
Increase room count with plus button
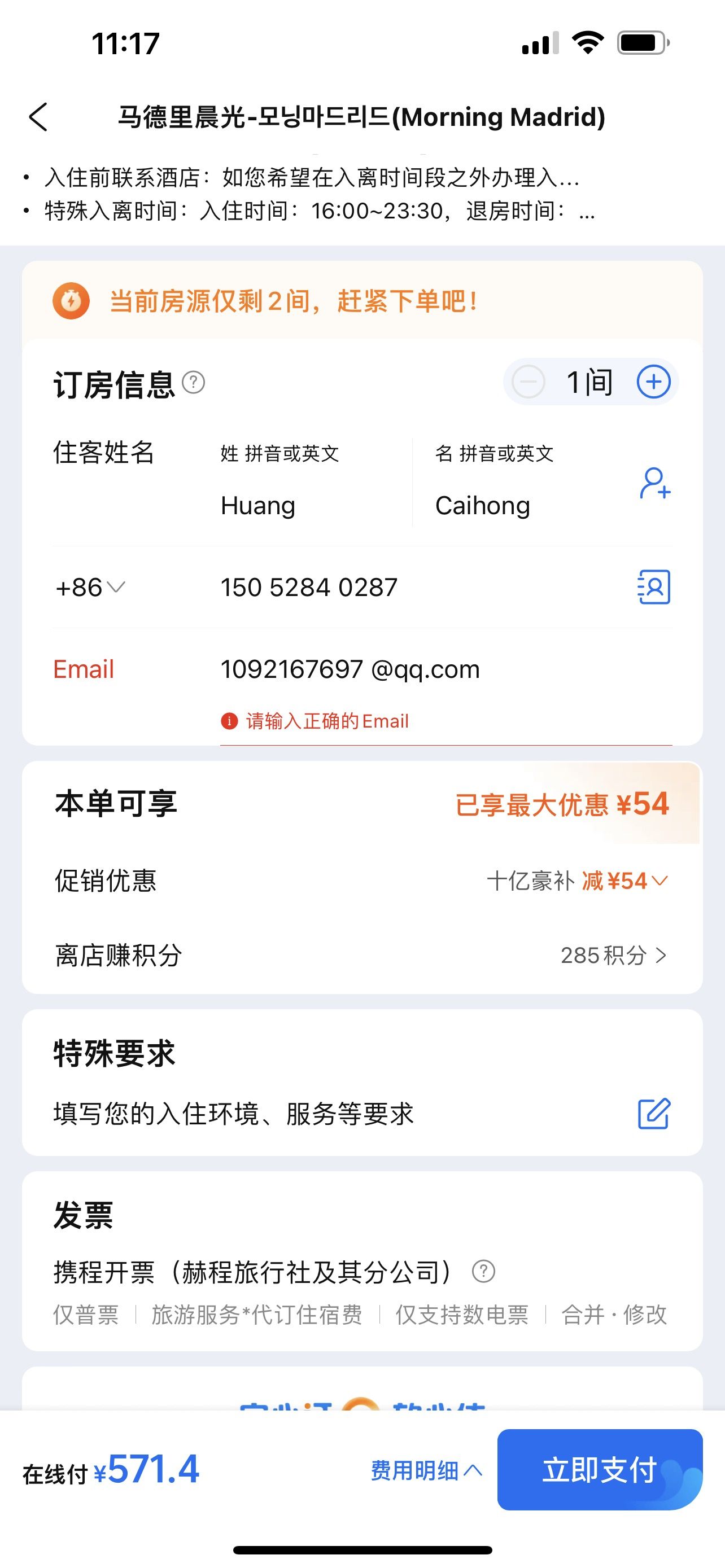(653, 382)
